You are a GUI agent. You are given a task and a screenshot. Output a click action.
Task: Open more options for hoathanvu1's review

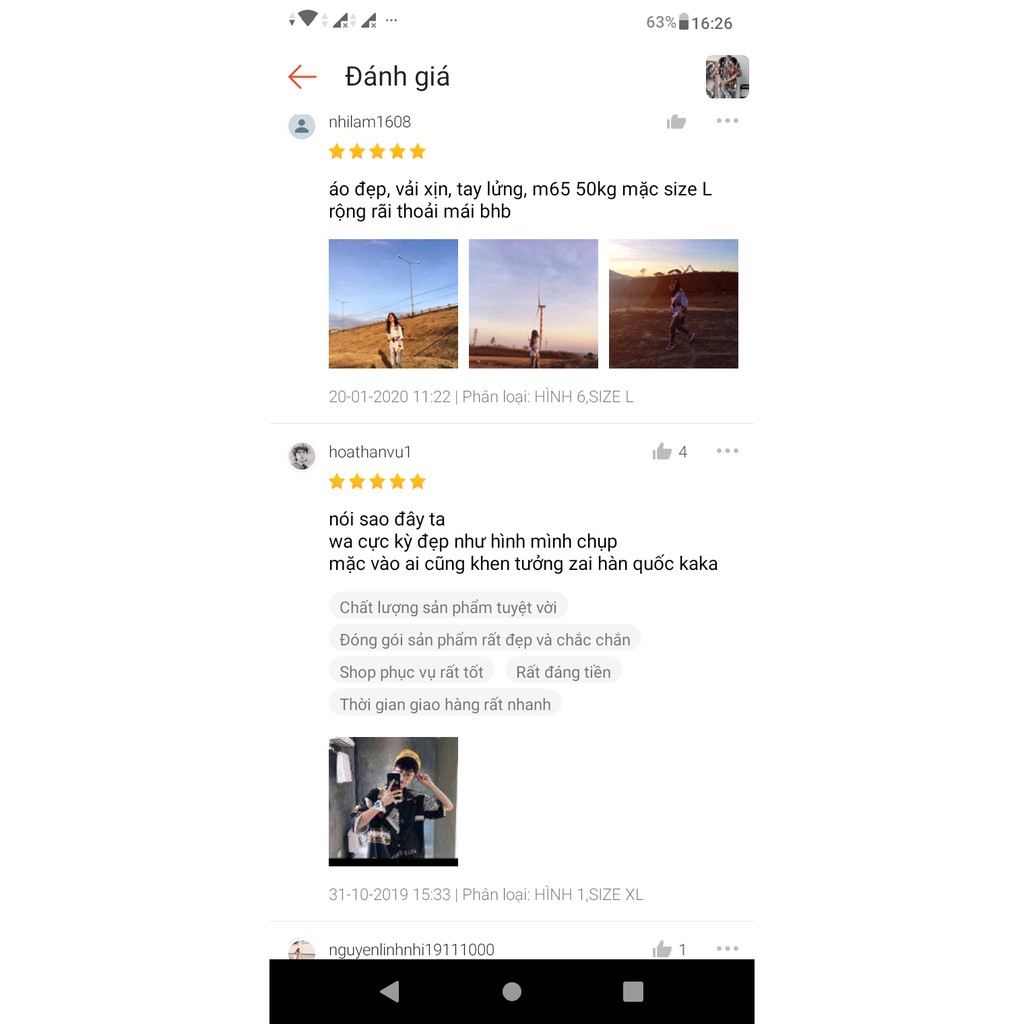(x=727, y=451)
